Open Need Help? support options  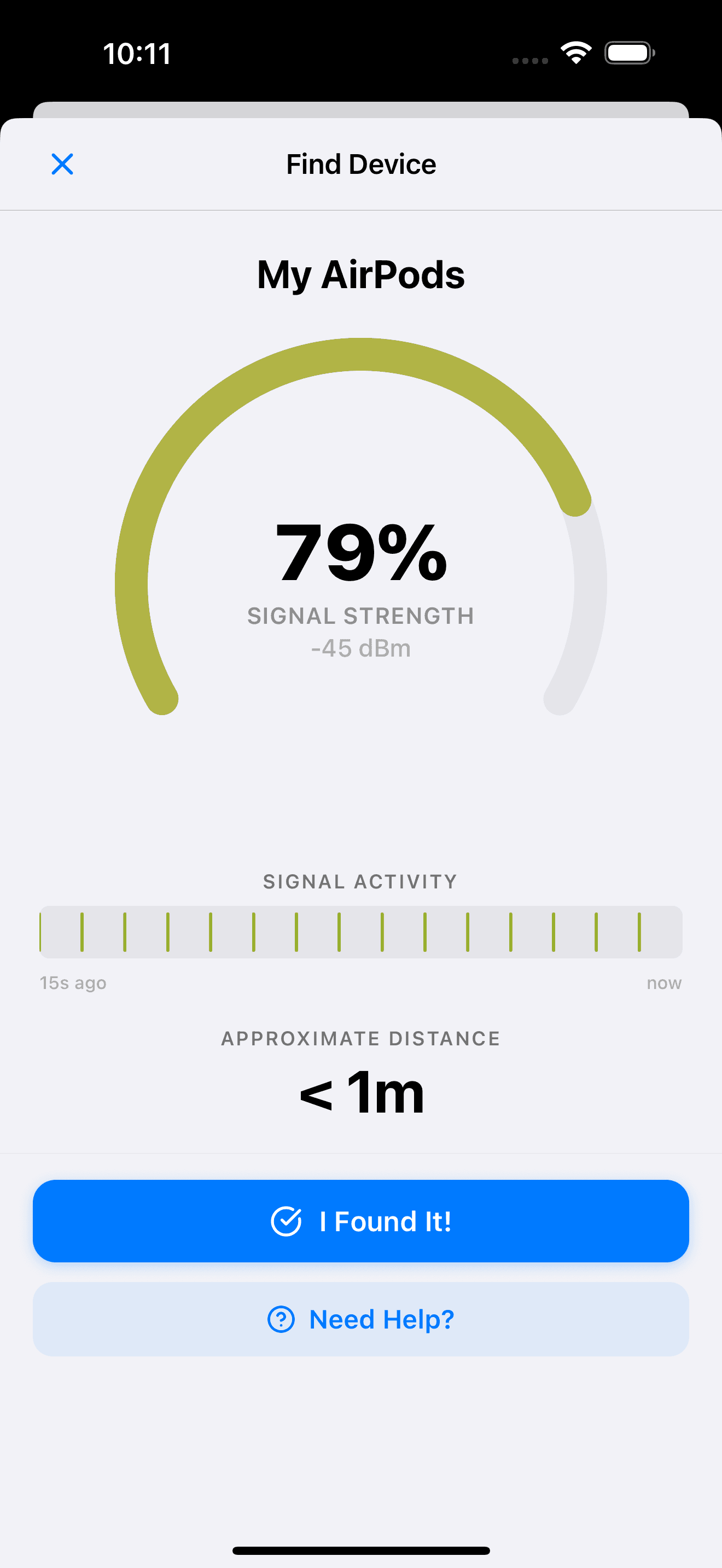(361, 1319)
